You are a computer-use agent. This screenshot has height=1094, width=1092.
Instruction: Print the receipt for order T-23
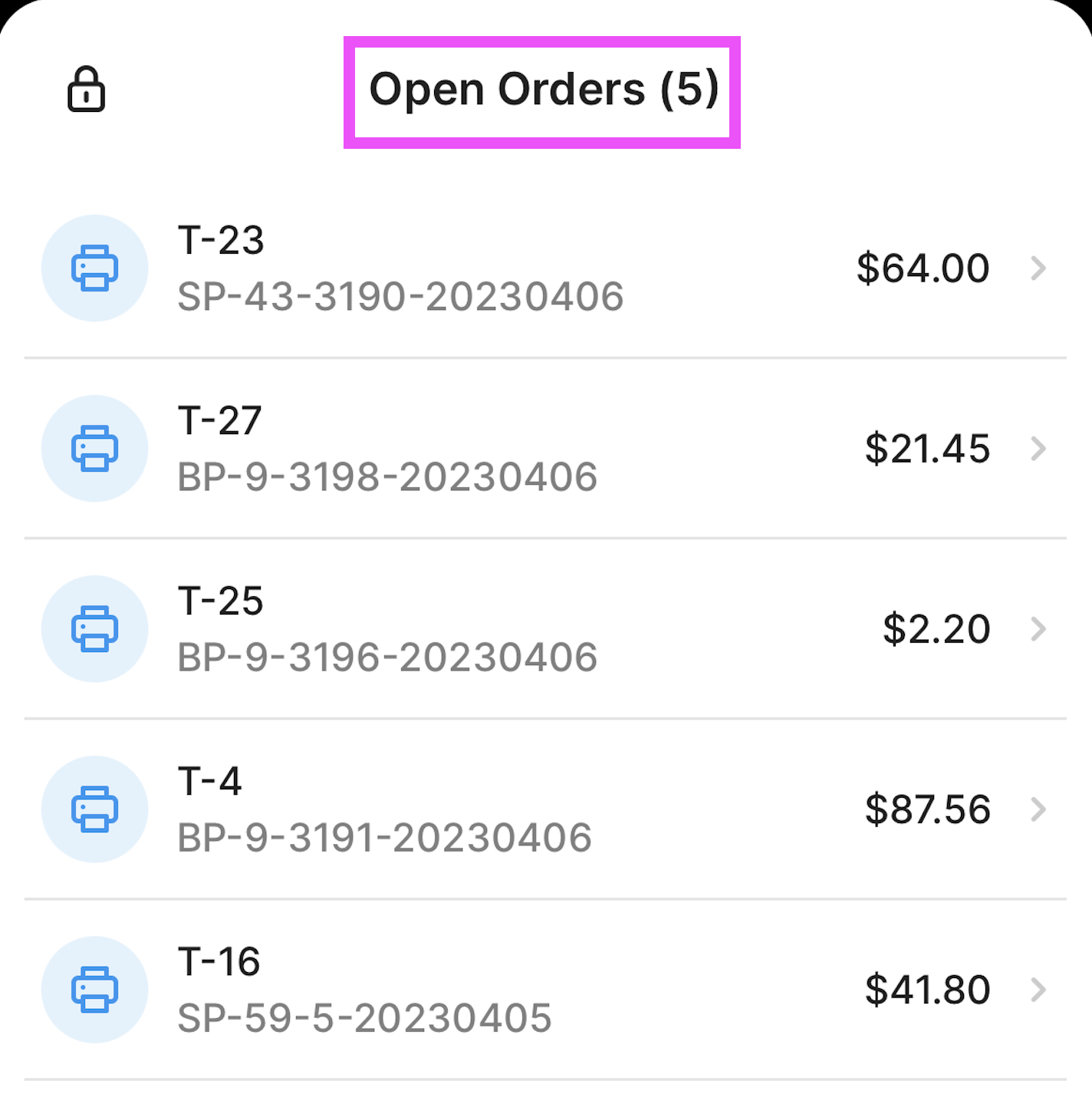pos(94,269)
